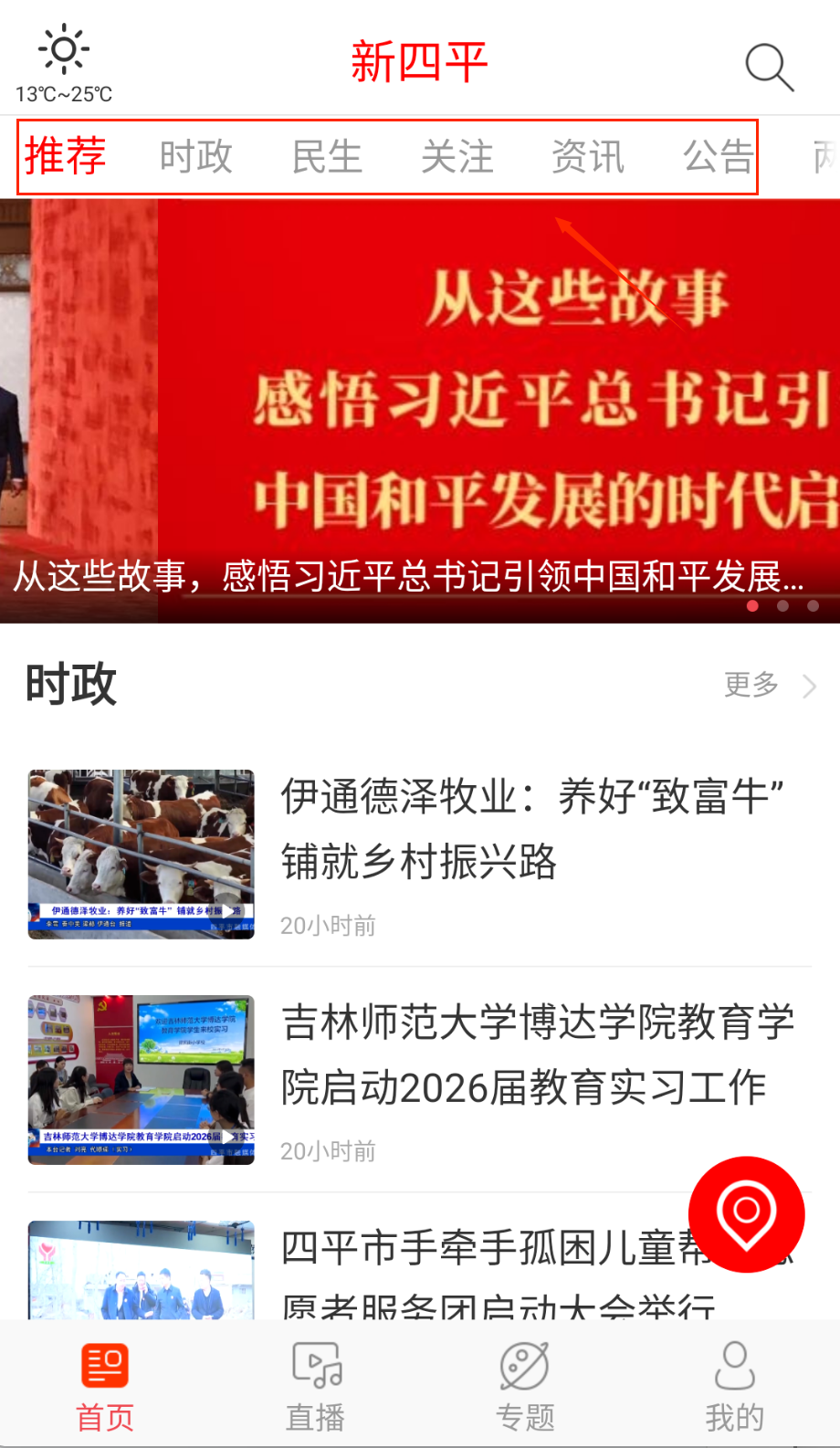Switch to the 资讯 top tab
This screenshot has height=1448, width=840.
588,157
